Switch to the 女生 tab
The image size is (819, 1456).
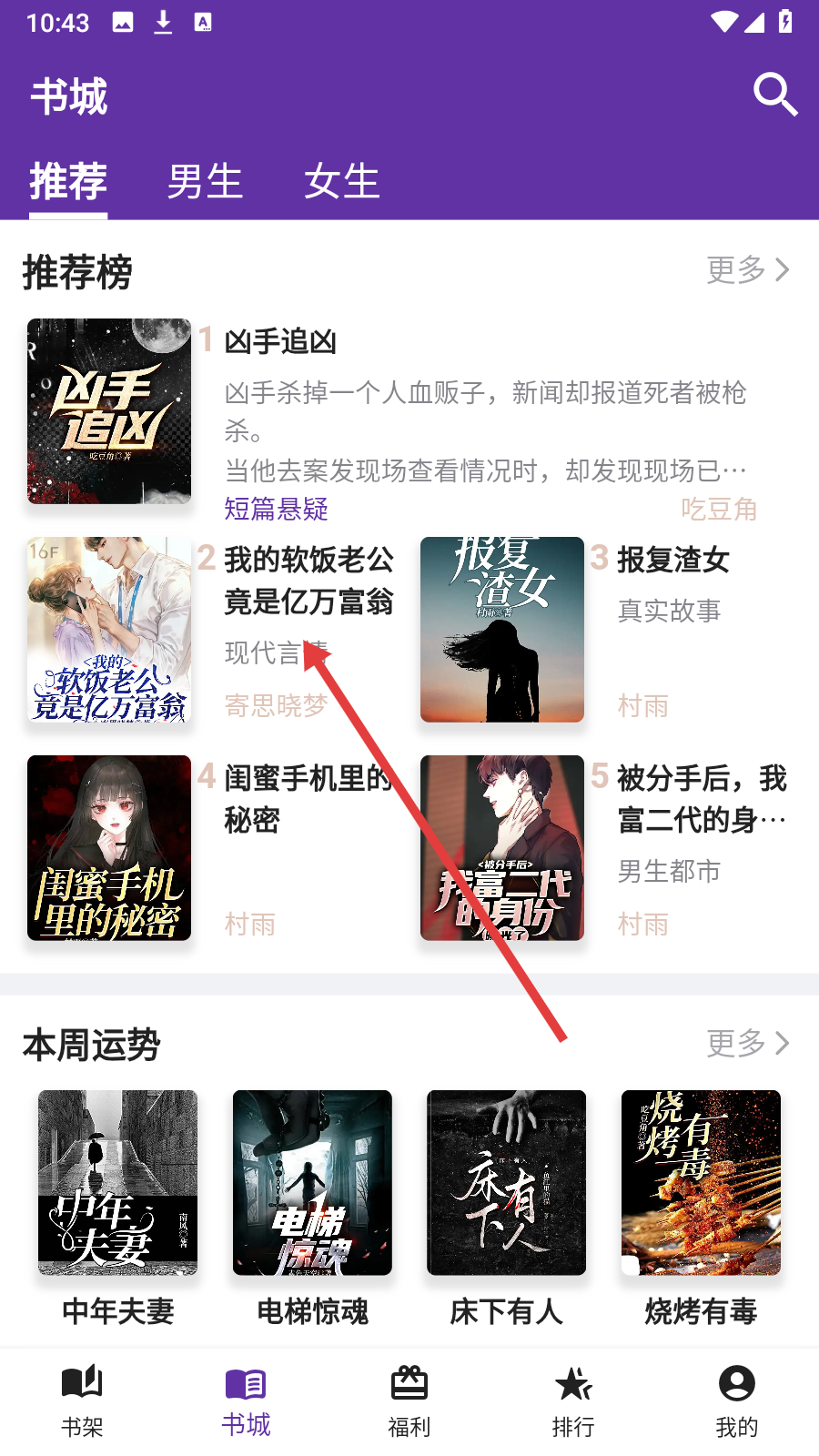[x=341, y=181]
